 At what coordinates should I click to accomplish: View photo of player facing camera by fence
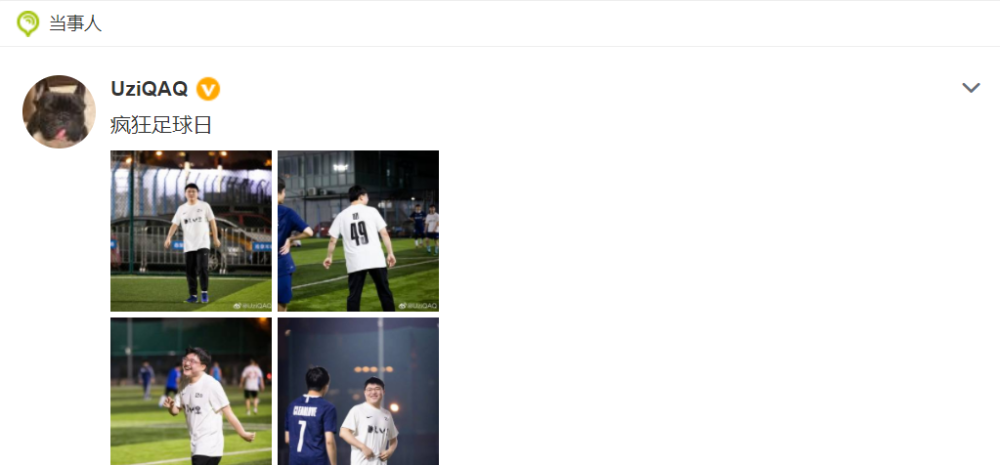(x=191, y=230)
